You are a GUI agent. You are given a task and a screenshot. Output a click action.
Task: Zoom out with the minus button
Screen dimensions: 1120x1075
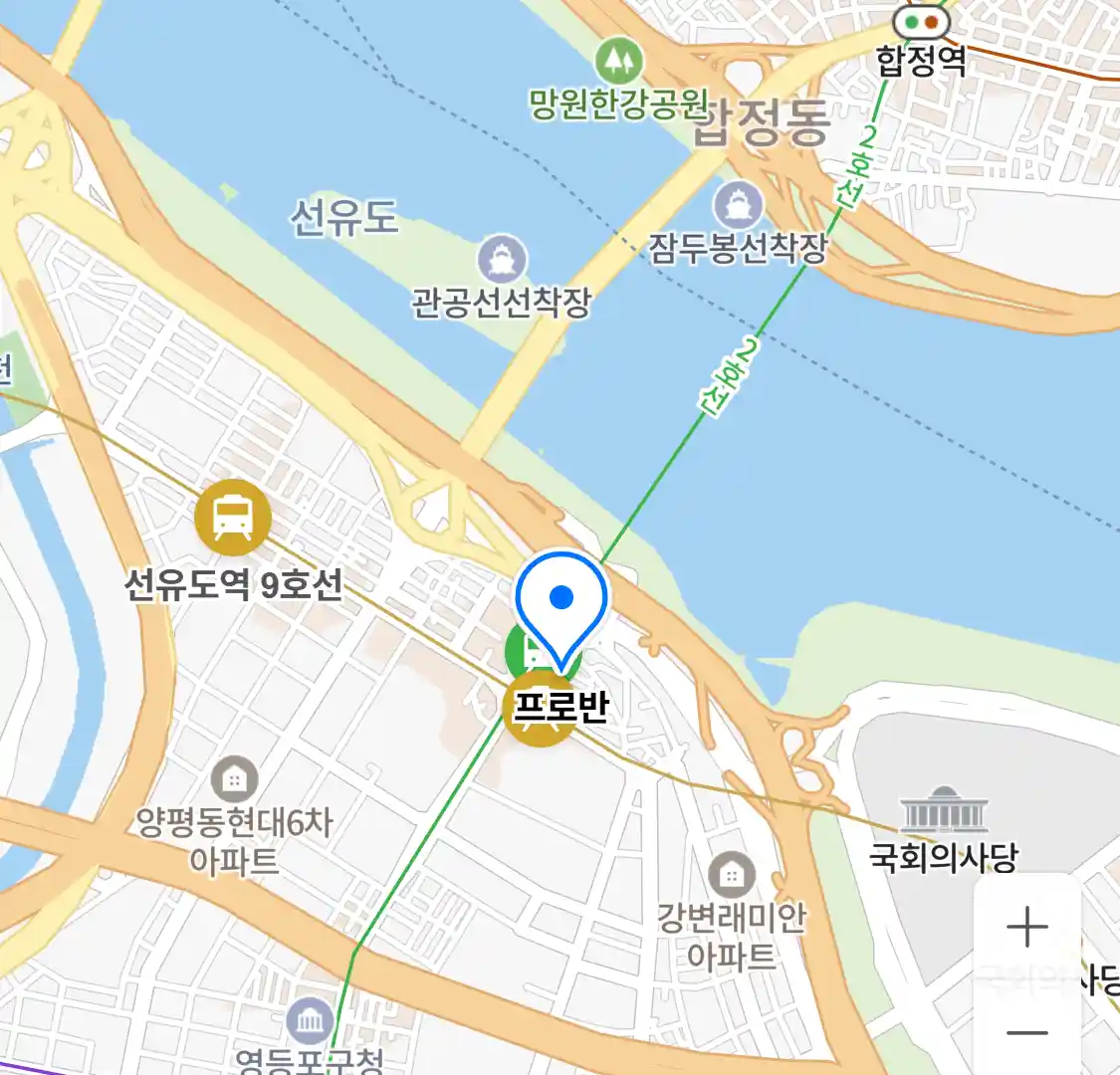click(x=1026, y=1032)
